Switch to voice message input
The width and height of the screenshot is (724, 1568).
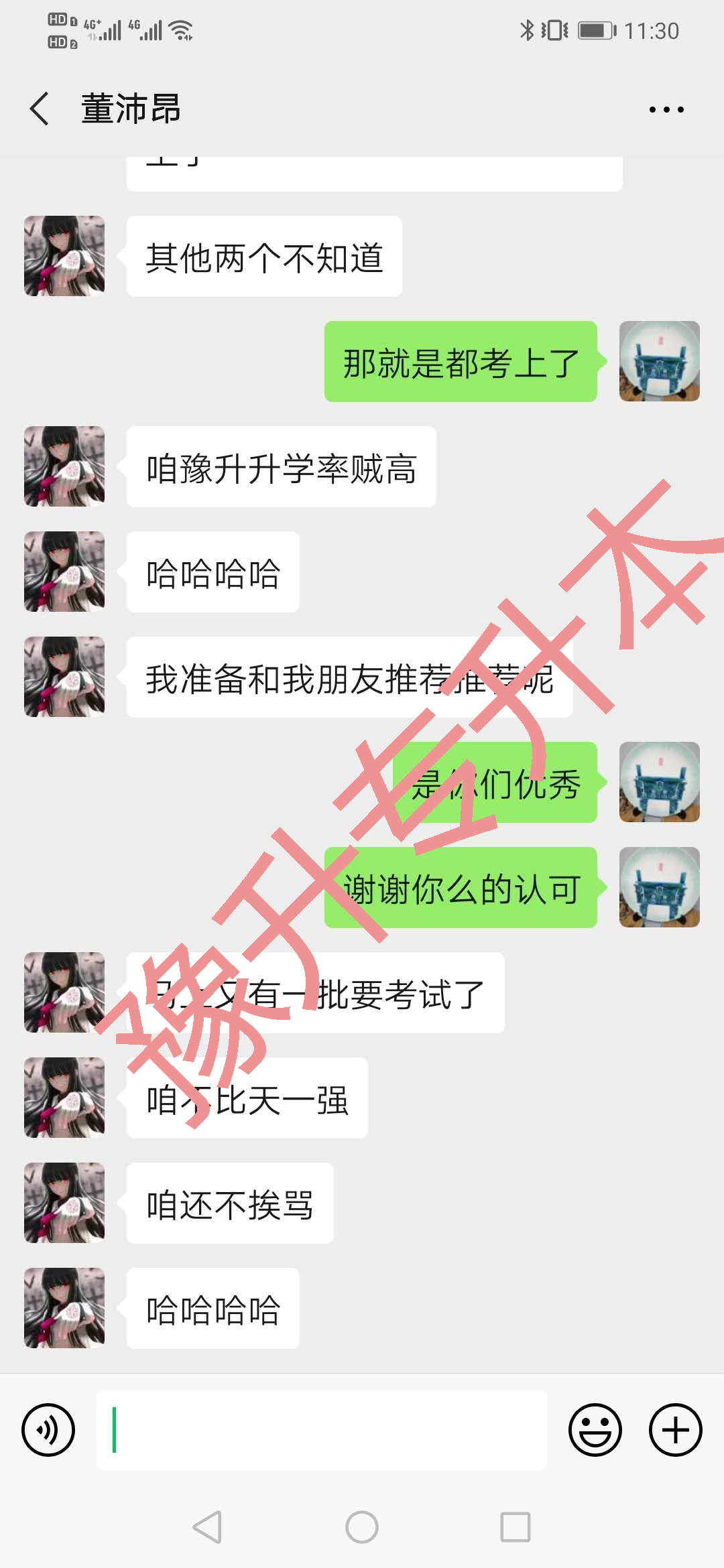pos(48,1430)
